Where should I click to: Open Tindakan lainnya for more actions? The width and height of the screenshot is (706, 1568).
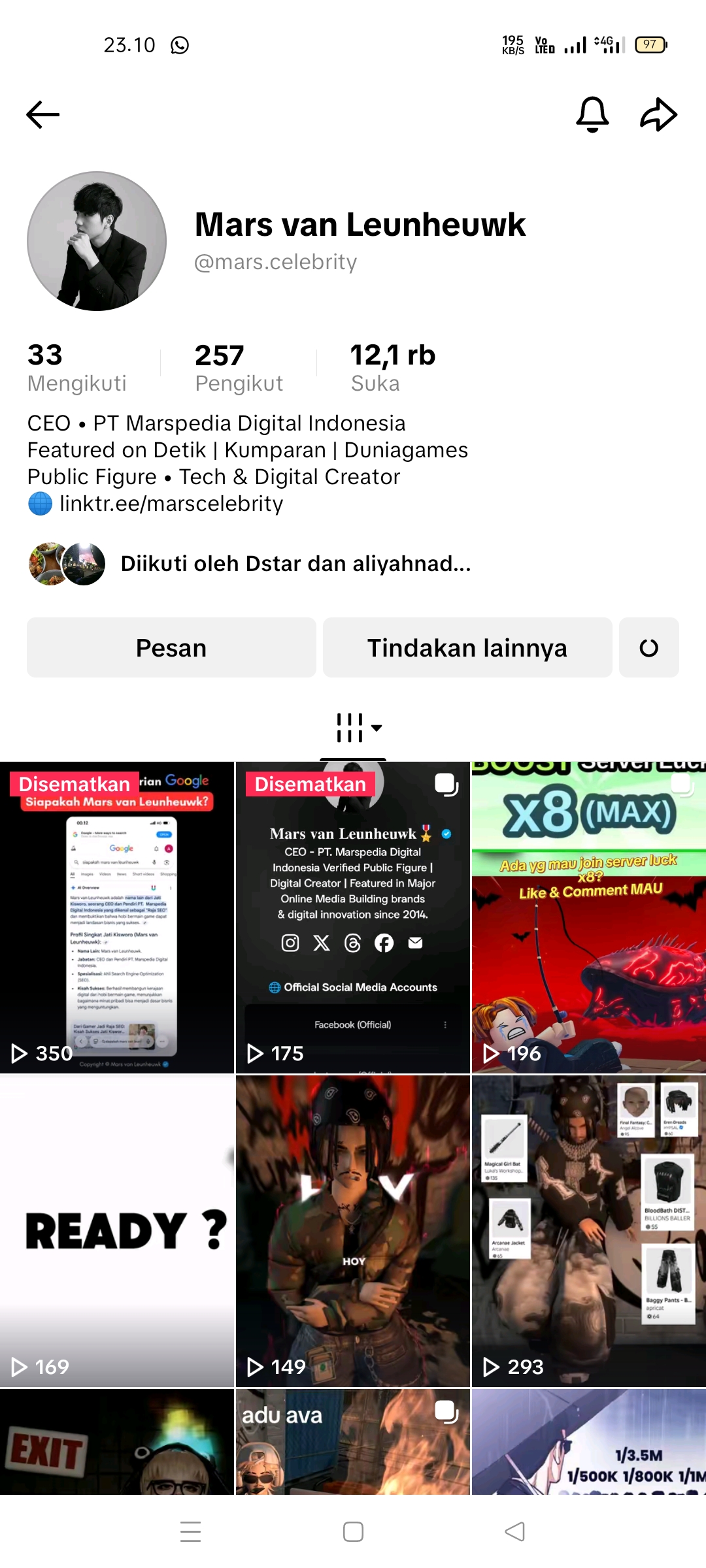(x=467, y=648)
